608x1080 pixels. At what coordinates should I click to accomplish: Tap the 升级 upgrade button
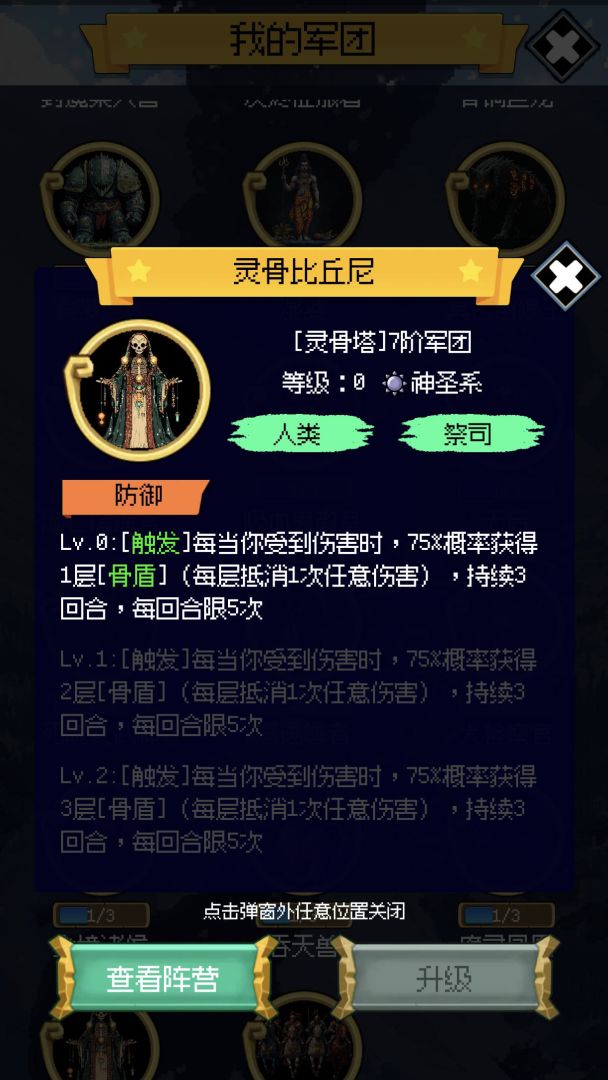(x=444, y=977)
